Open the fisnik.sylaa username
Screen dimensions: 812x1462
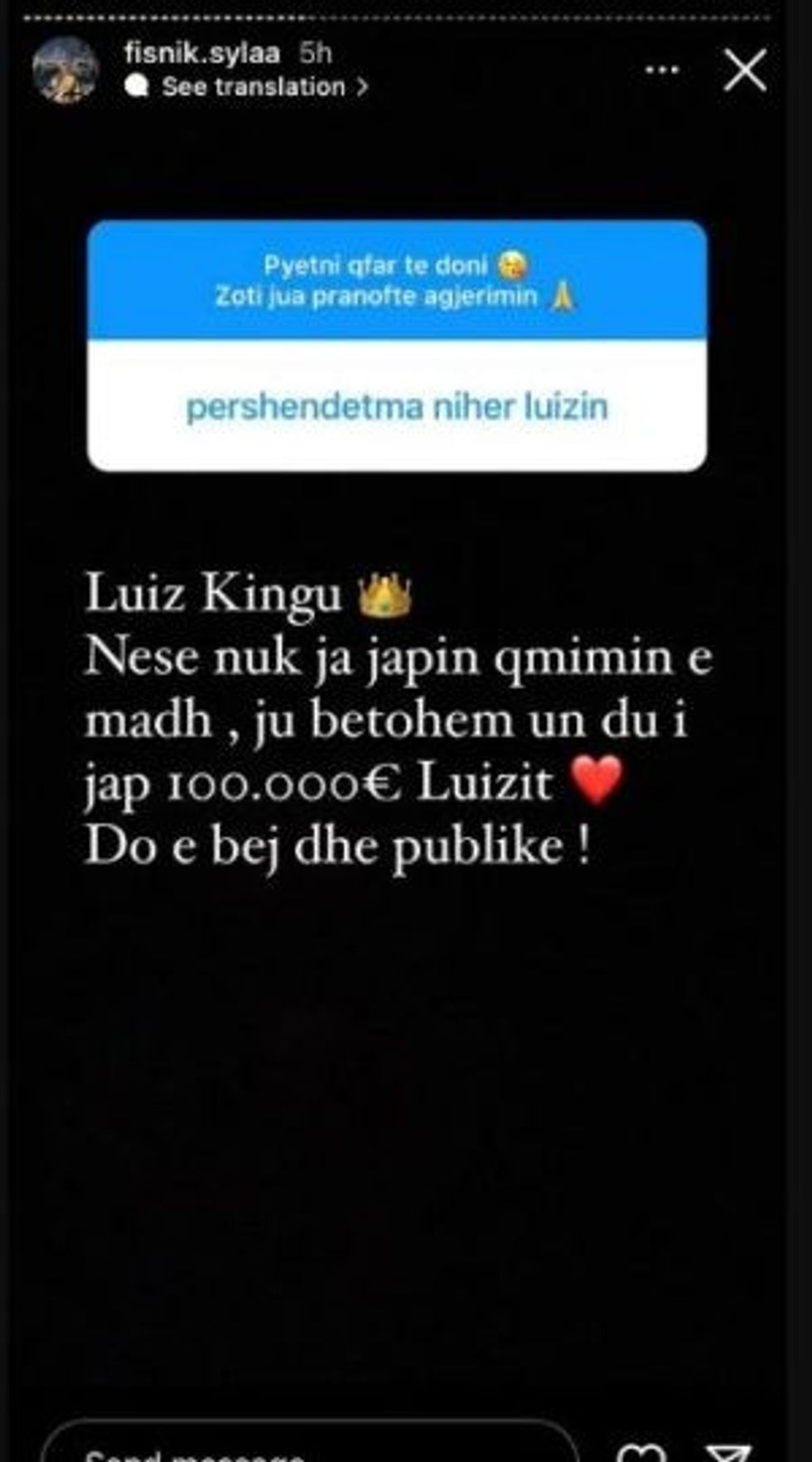(x=201, y=53)
